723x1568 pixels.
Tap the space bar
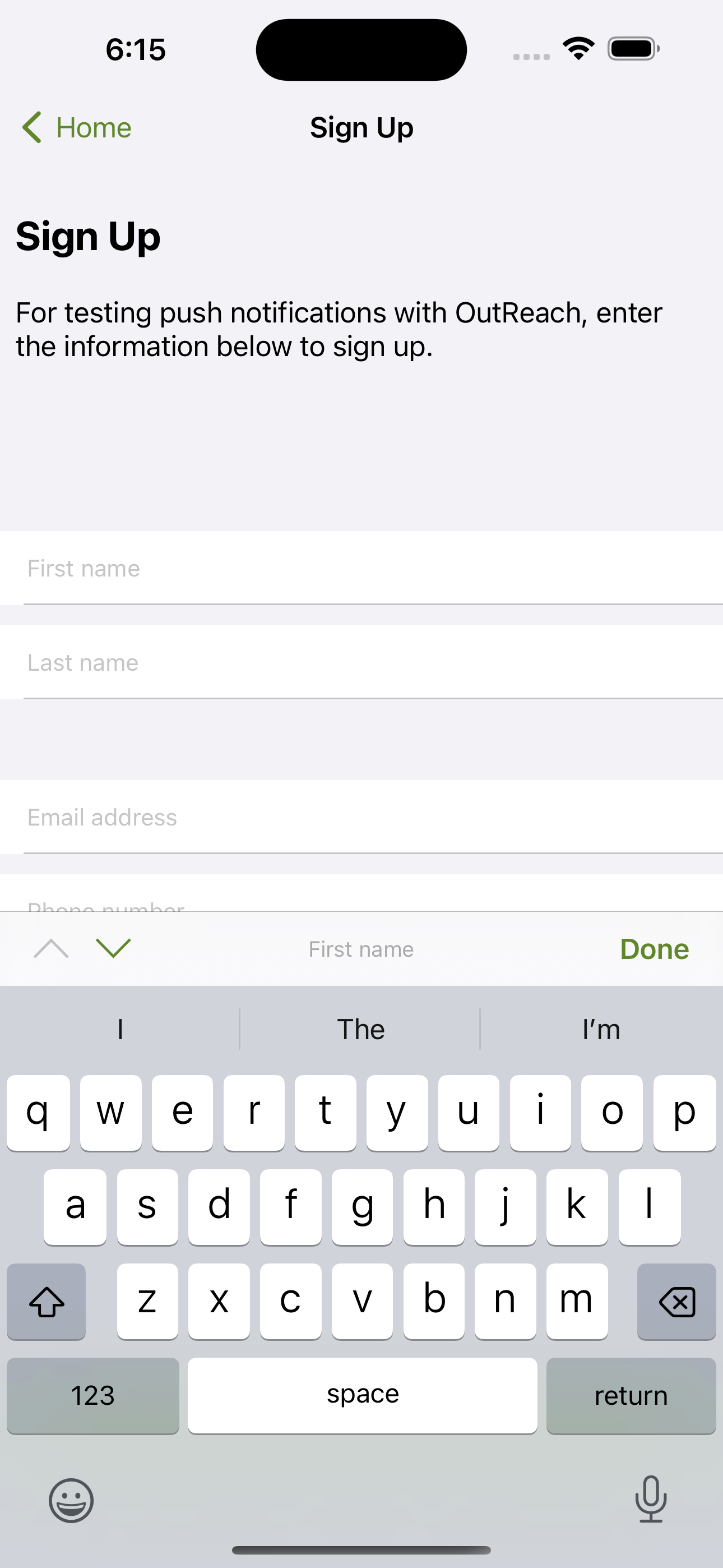[x=361, y=1395]
